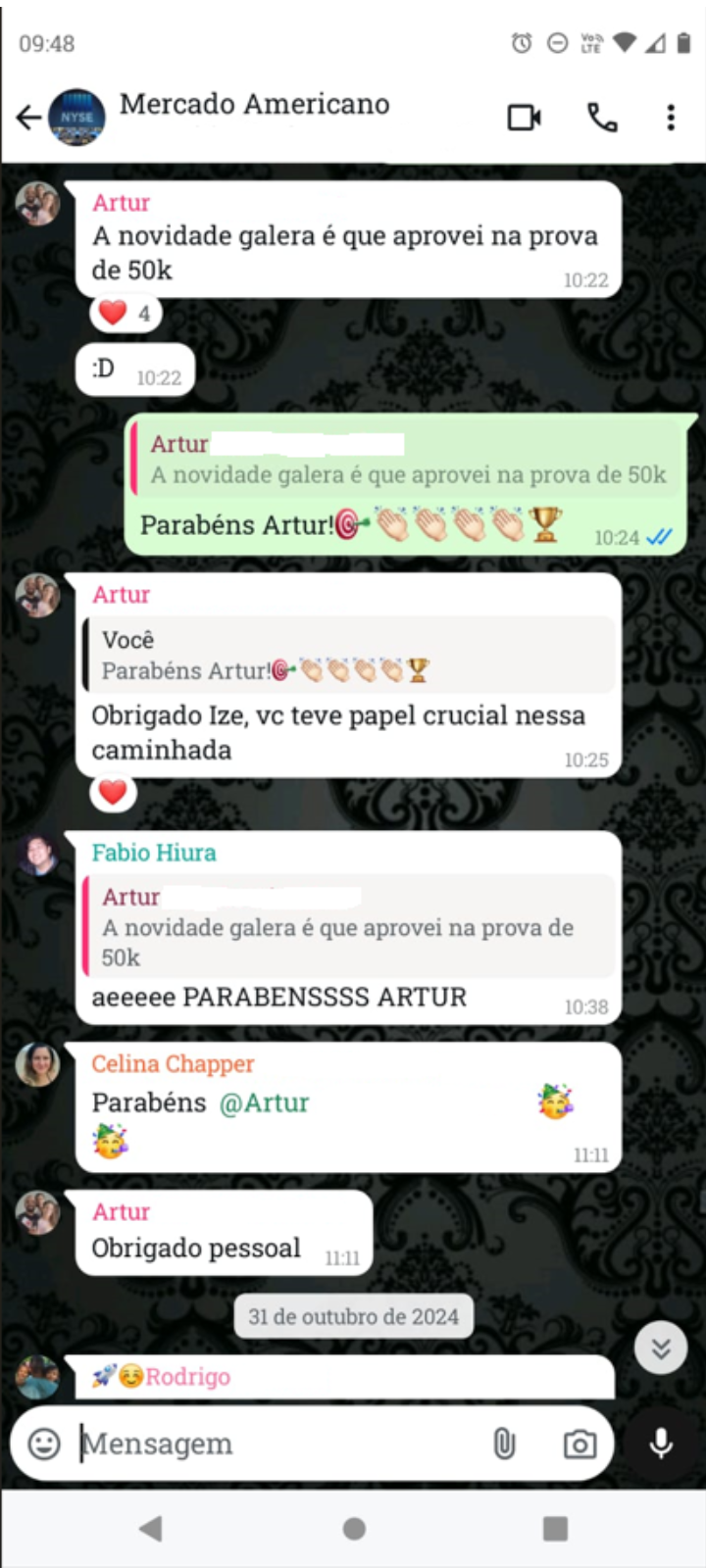This screenshot has height=1568, width=706.
Task: View the 4 heart reactions
Action: (x=126, y=314)
